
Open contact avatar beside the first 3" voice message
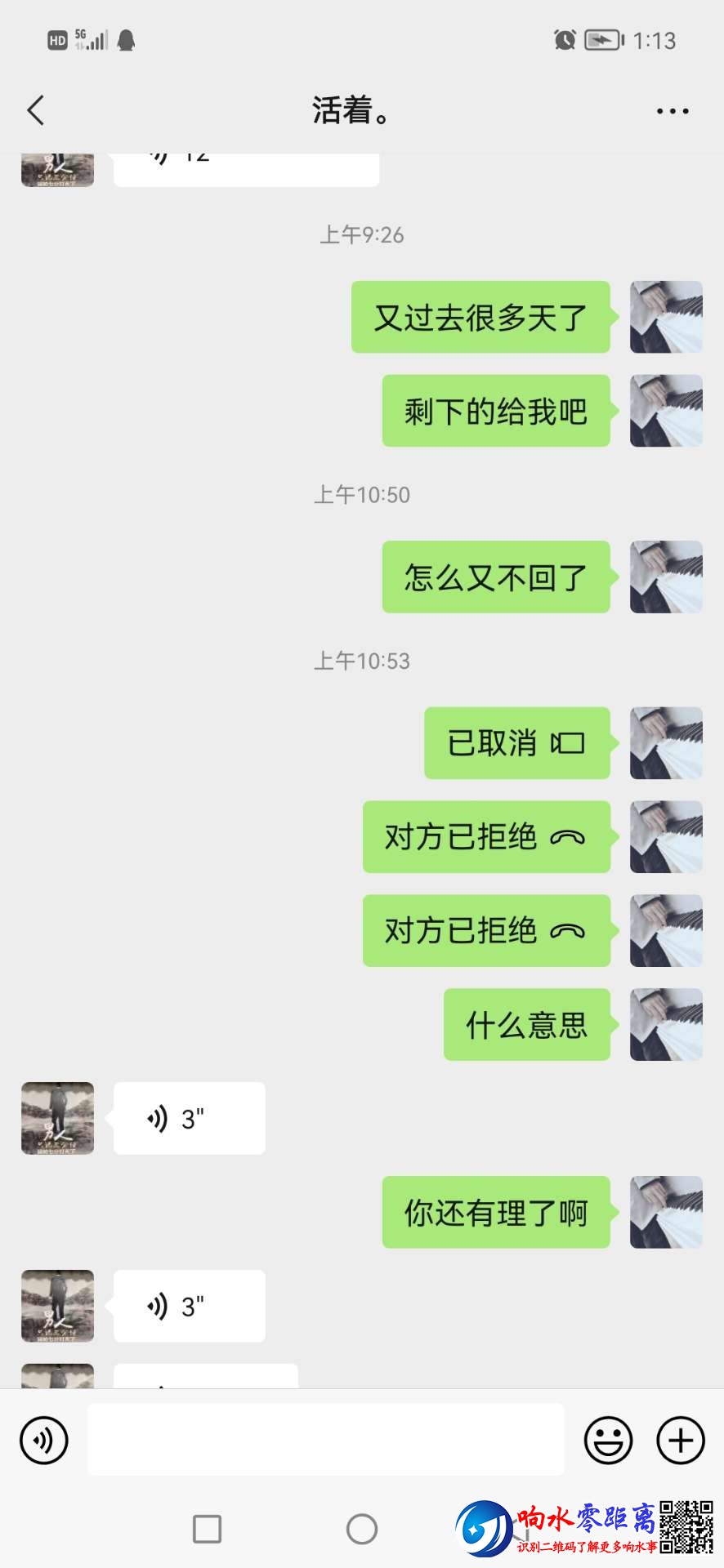(57, 1118)
